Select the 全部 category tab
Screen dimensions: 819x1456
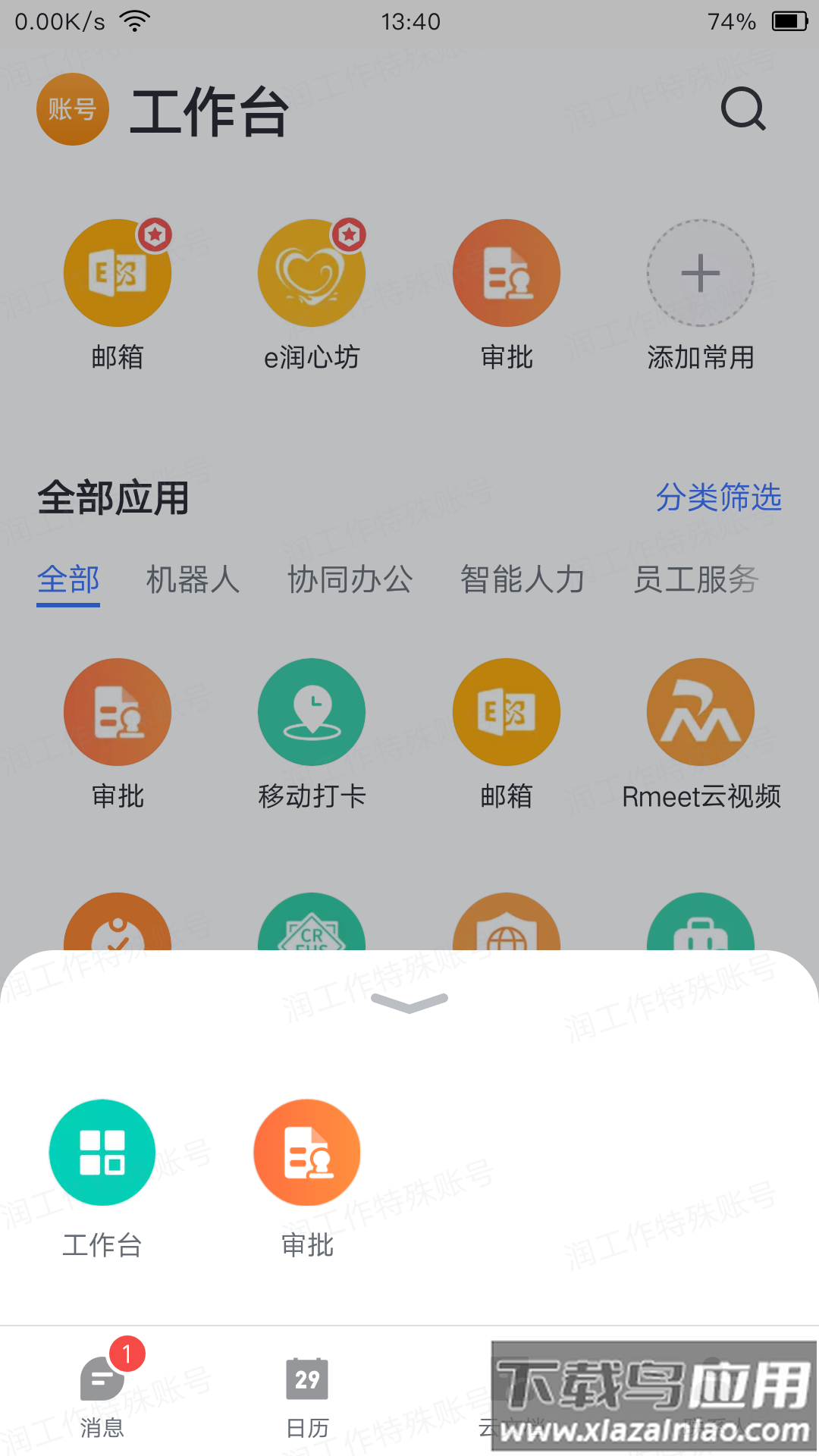[x=68, y=580]
